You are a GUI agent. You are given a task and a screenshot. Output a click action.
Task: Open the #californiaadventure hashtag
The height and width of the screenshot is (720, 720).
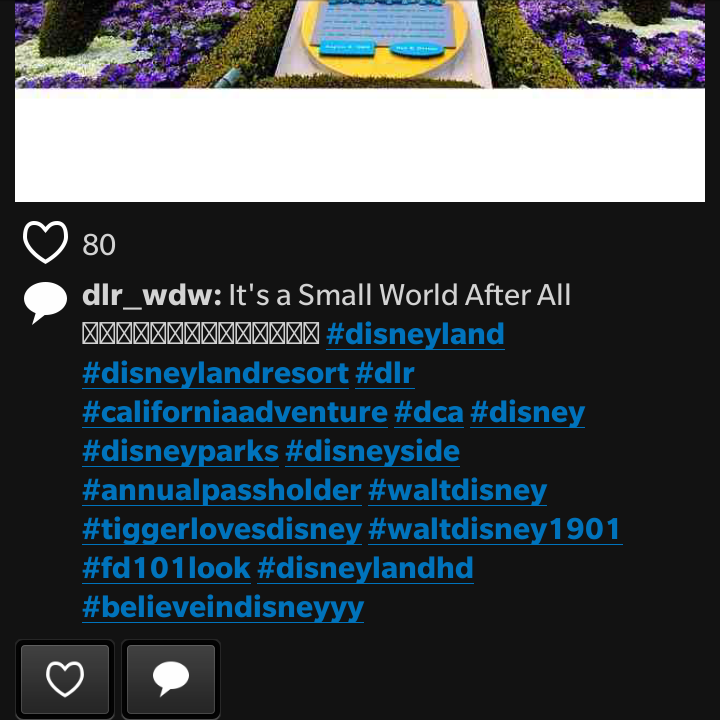[234, 412]
